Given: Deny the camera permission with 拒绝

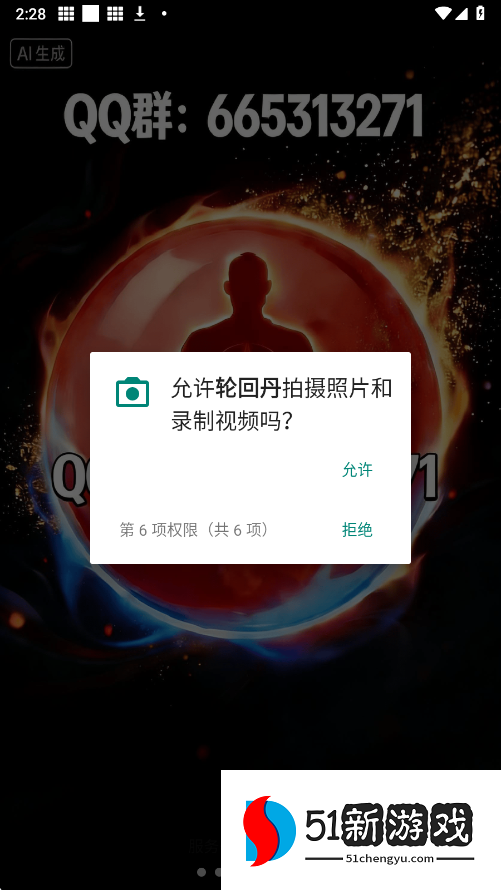Looking at the screenshot, I should [x=357, y=530].
